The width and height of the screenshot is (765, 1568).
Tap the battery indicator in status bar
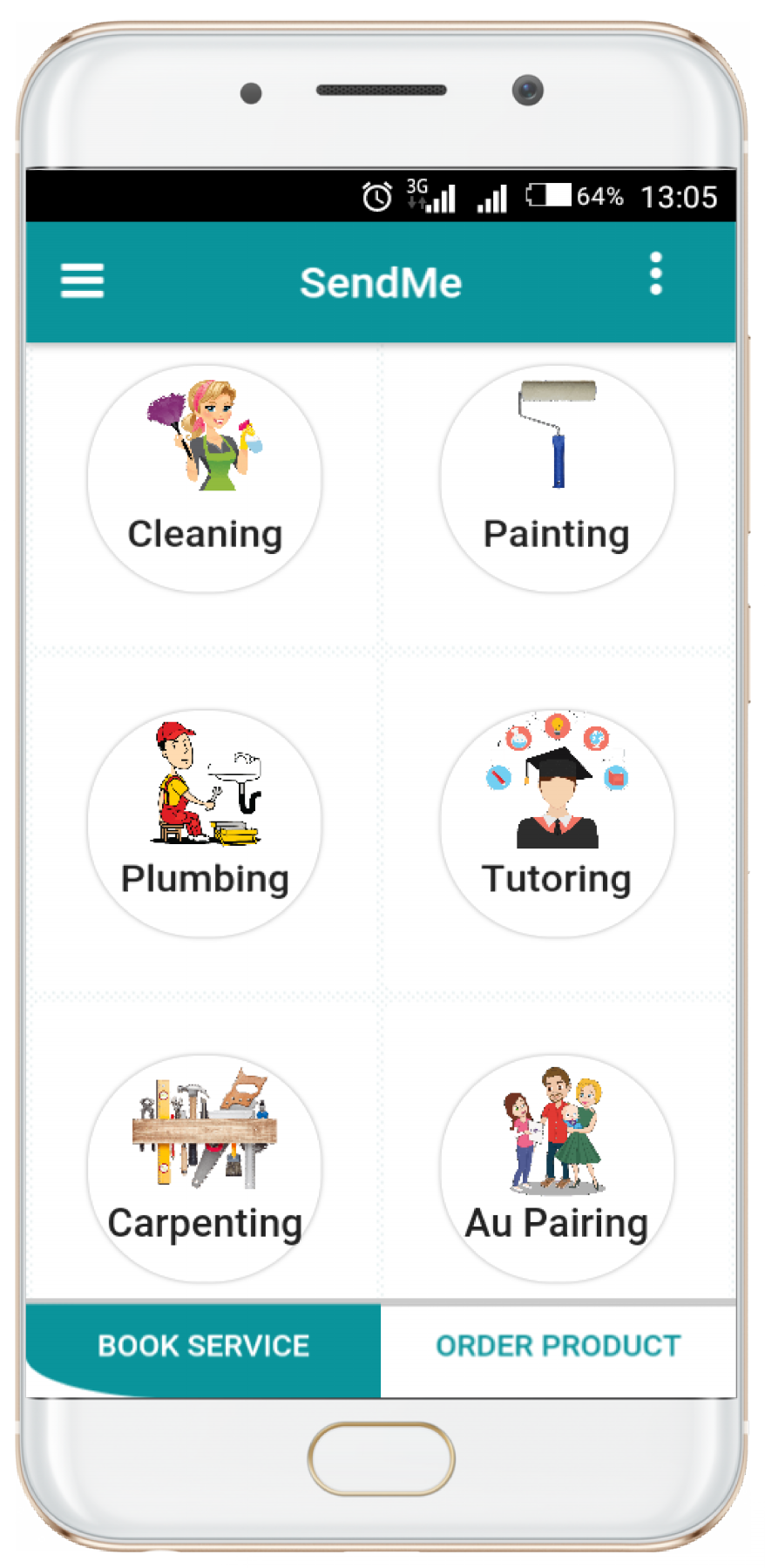coord(548,197)
